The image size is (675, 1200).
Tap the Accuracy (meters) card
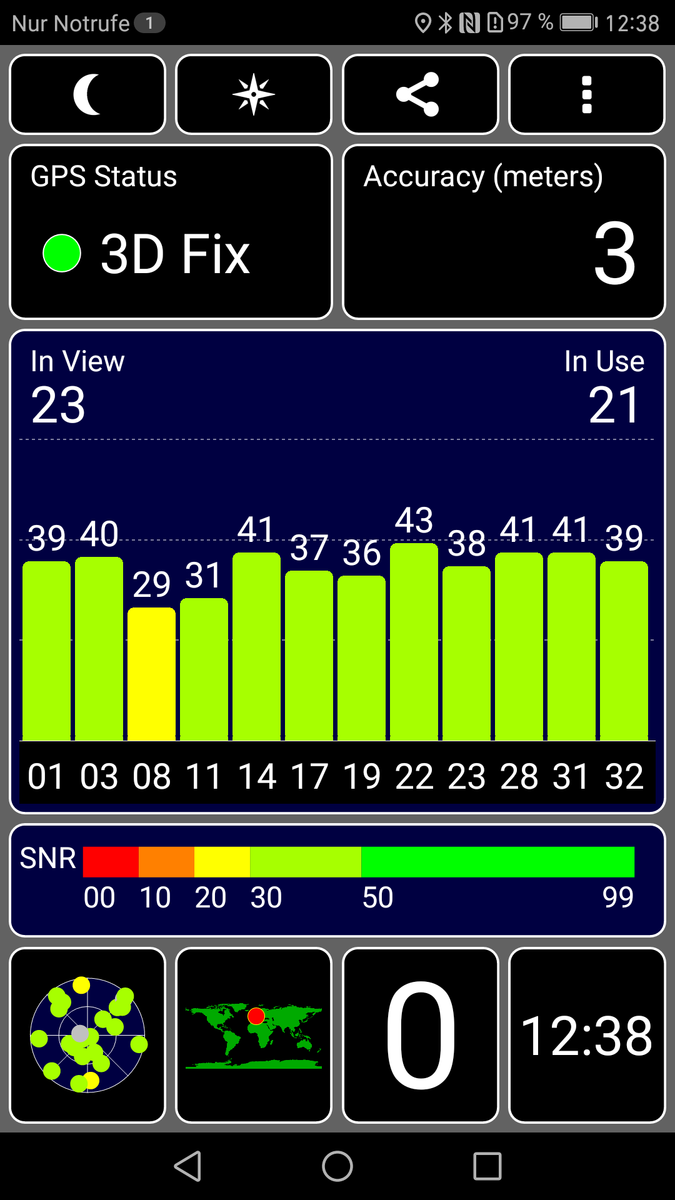504,232
